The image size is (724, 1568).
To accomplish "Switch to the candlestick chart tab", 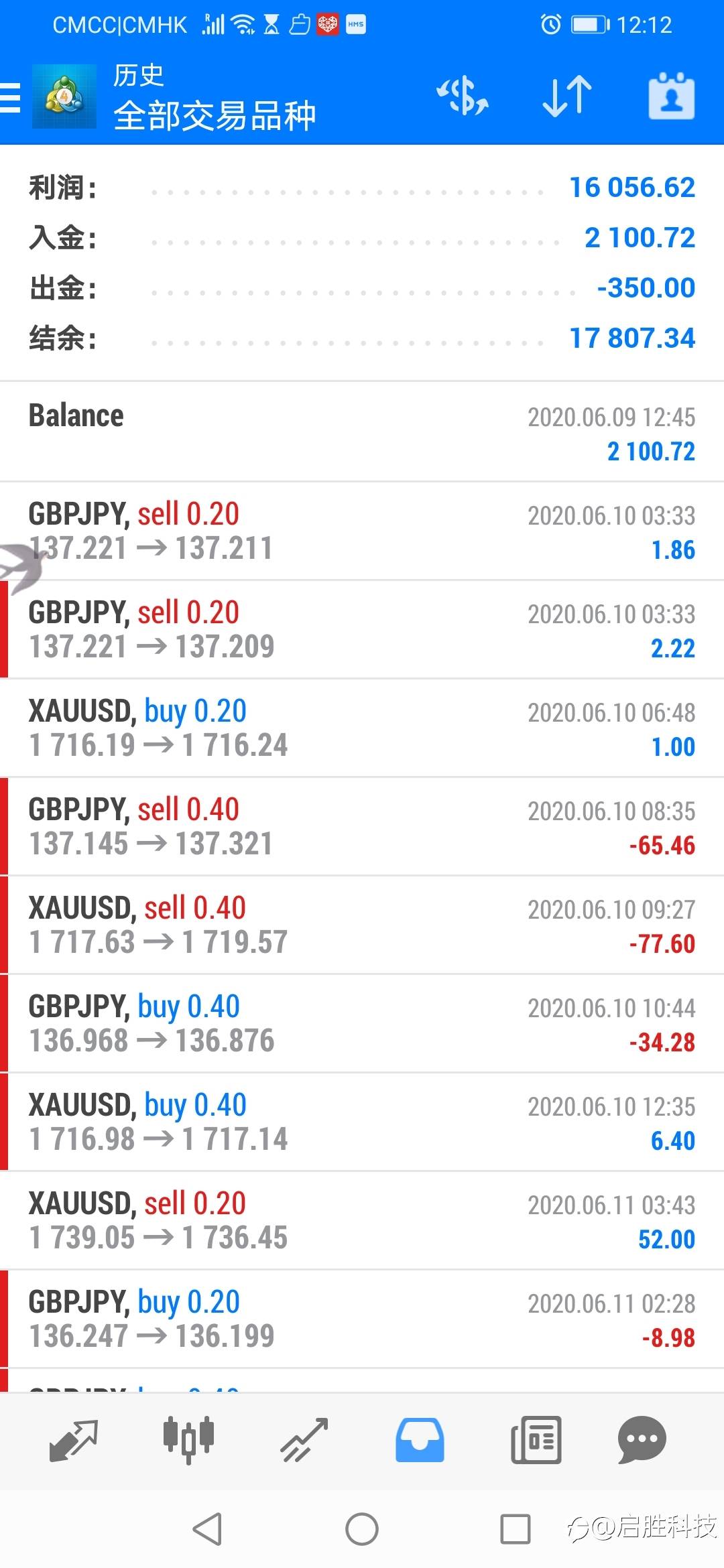I will (188, 1441).
